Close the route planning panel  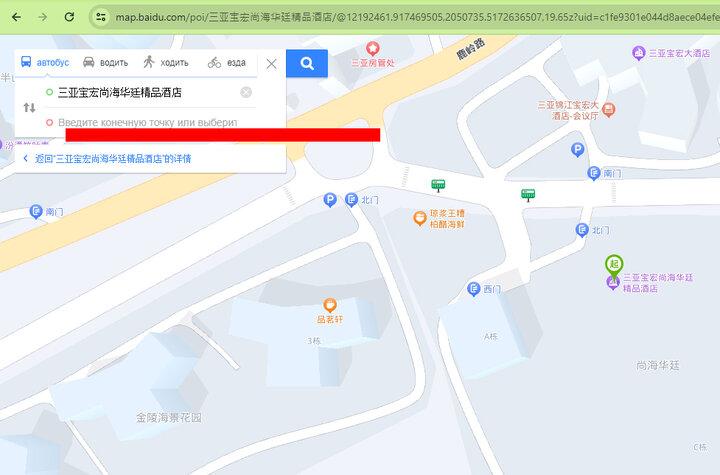(x=271, y=63)
